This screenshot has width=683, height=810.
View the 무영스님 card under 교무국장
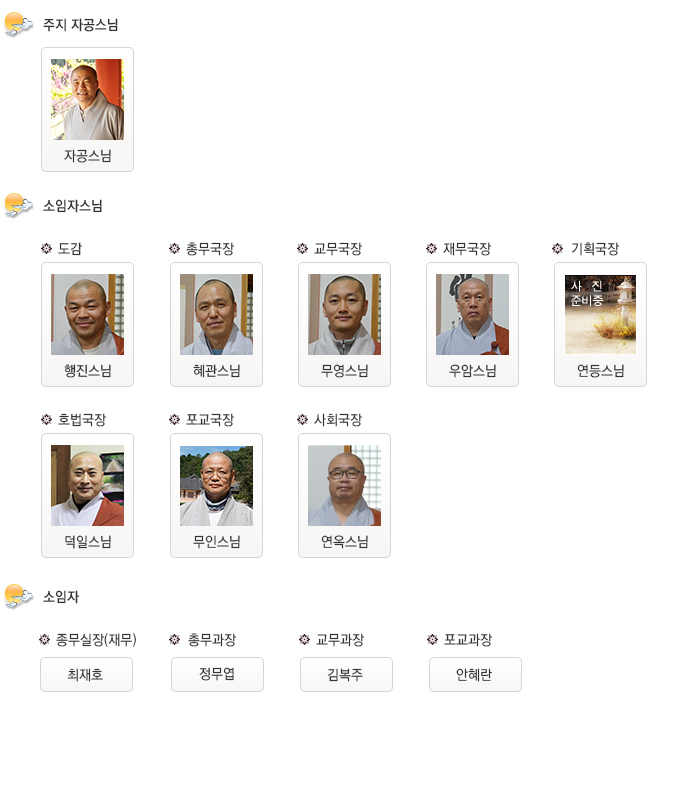click(344, 324)
